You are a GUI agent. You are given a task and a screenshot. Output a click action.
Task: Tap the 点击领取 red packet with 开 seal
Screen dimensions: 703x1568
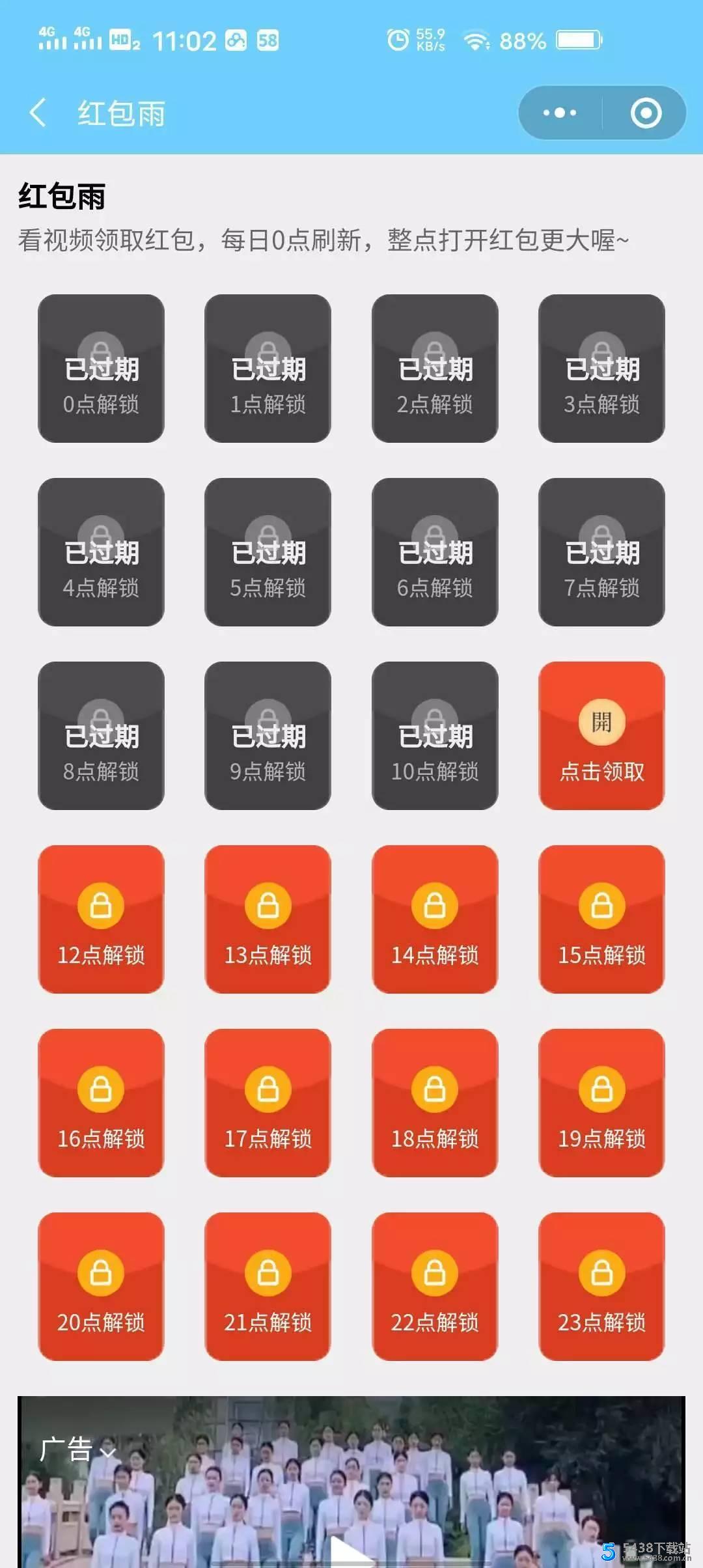coord(601,736)
